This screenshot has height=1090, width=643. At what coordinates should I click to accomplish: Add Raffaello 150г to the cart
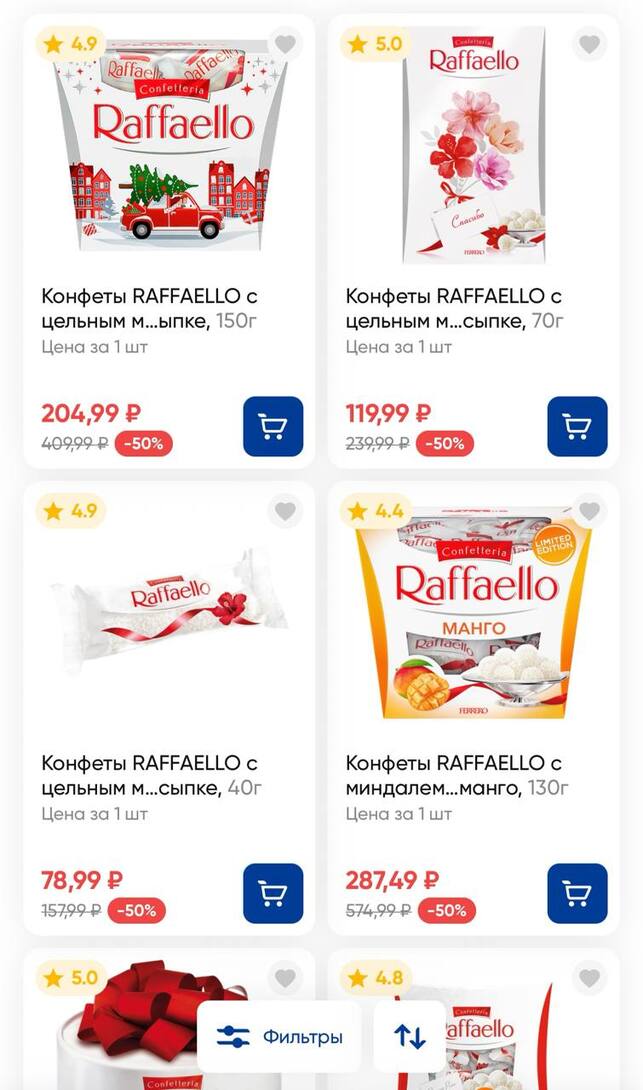273,427
